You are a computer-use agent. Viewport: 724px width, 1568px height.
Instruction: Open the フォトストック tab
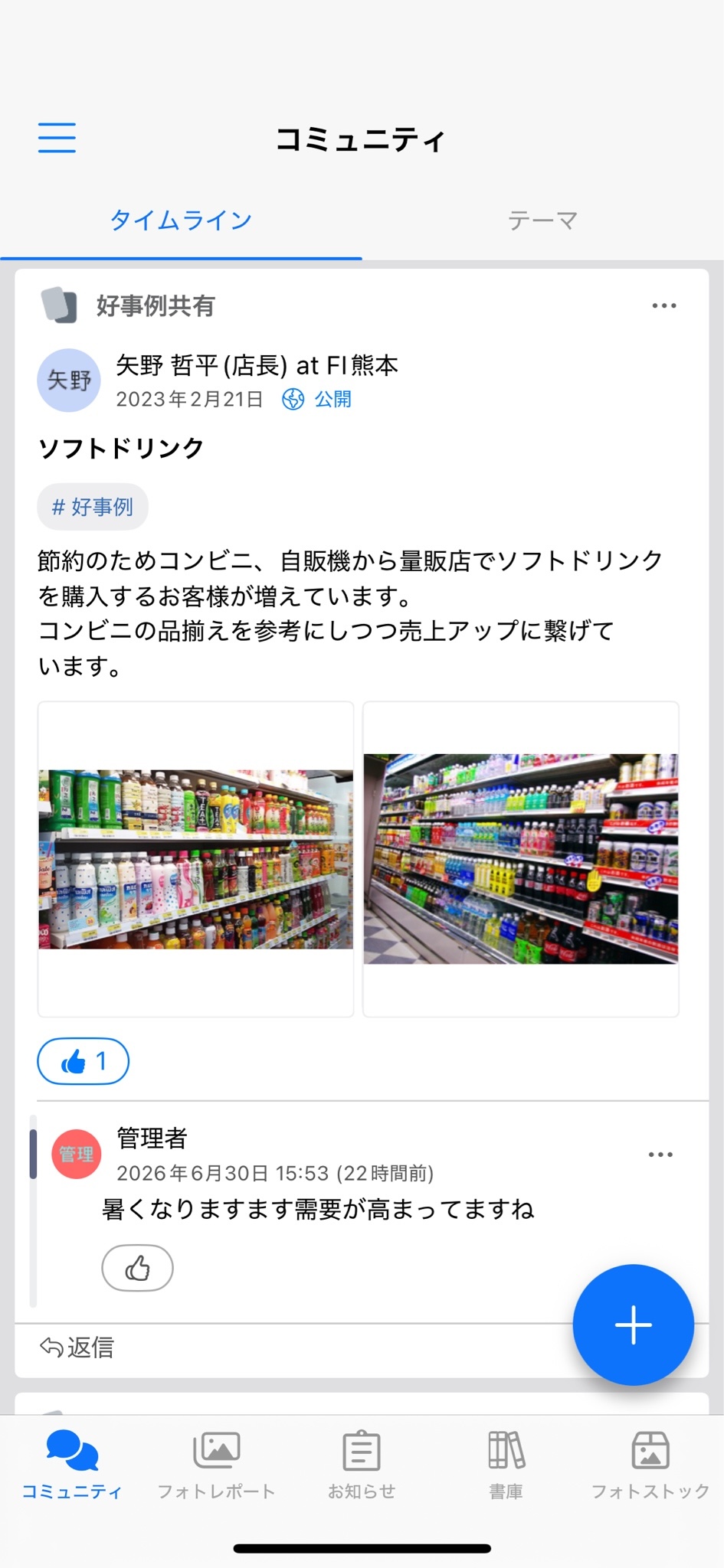tap(650, 1465)
